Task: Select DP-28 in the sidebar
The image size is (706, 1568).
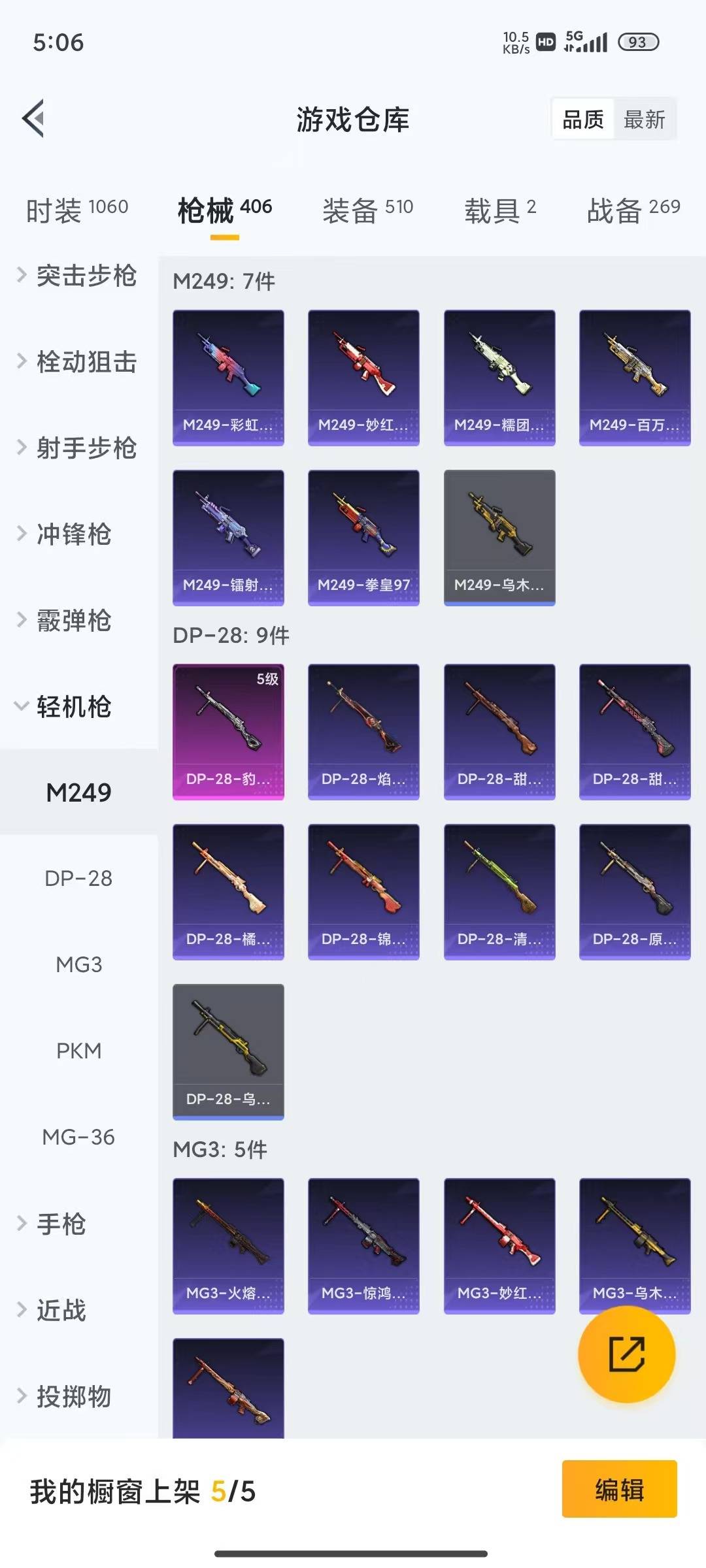Action: [x=80, y=879]
